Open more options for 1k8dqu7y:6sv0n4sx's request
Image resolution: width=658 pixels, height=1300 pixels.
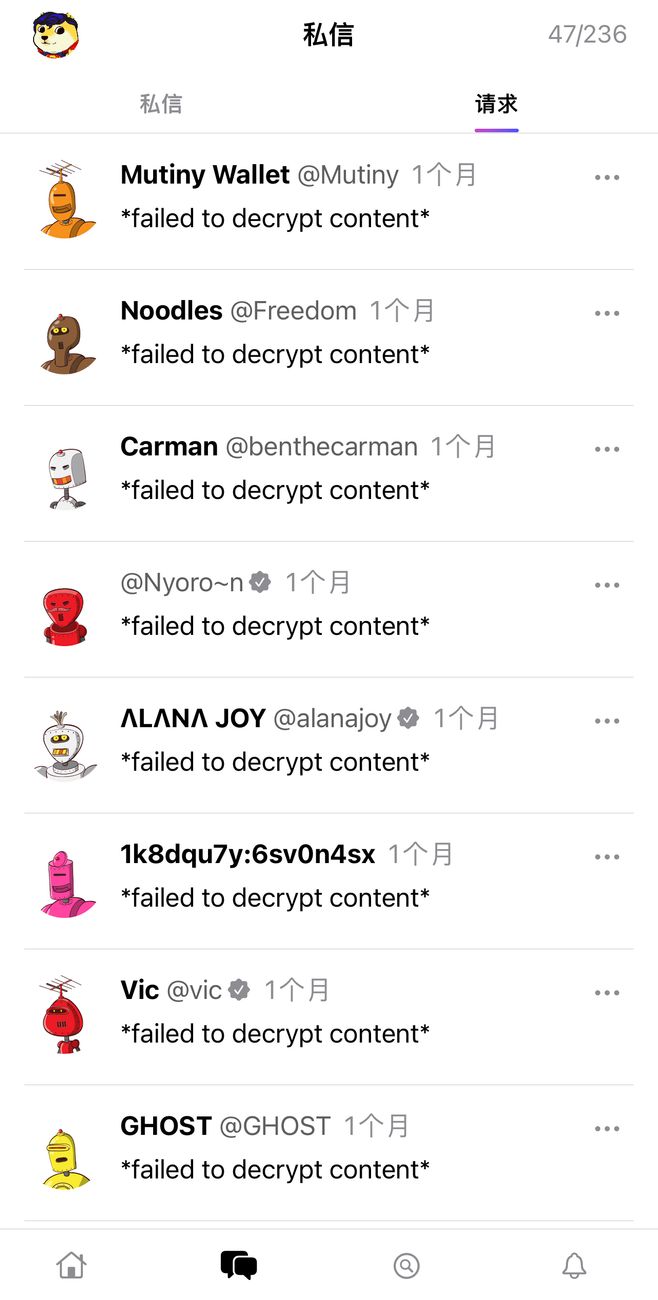[x=607, y=857]
